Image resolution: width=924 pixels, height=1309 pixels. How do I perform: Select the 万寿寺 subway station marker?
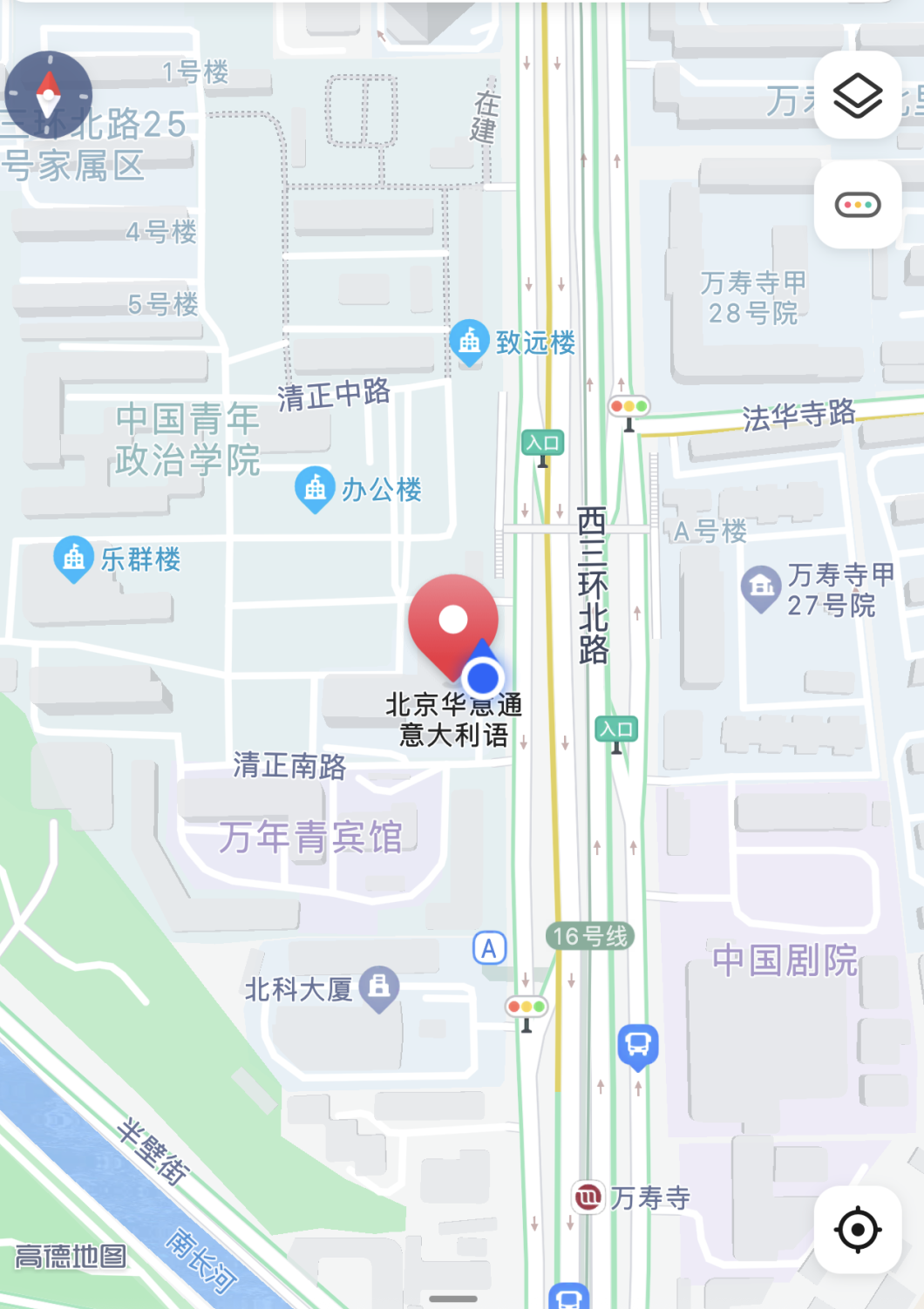[x=588, y=1197]
